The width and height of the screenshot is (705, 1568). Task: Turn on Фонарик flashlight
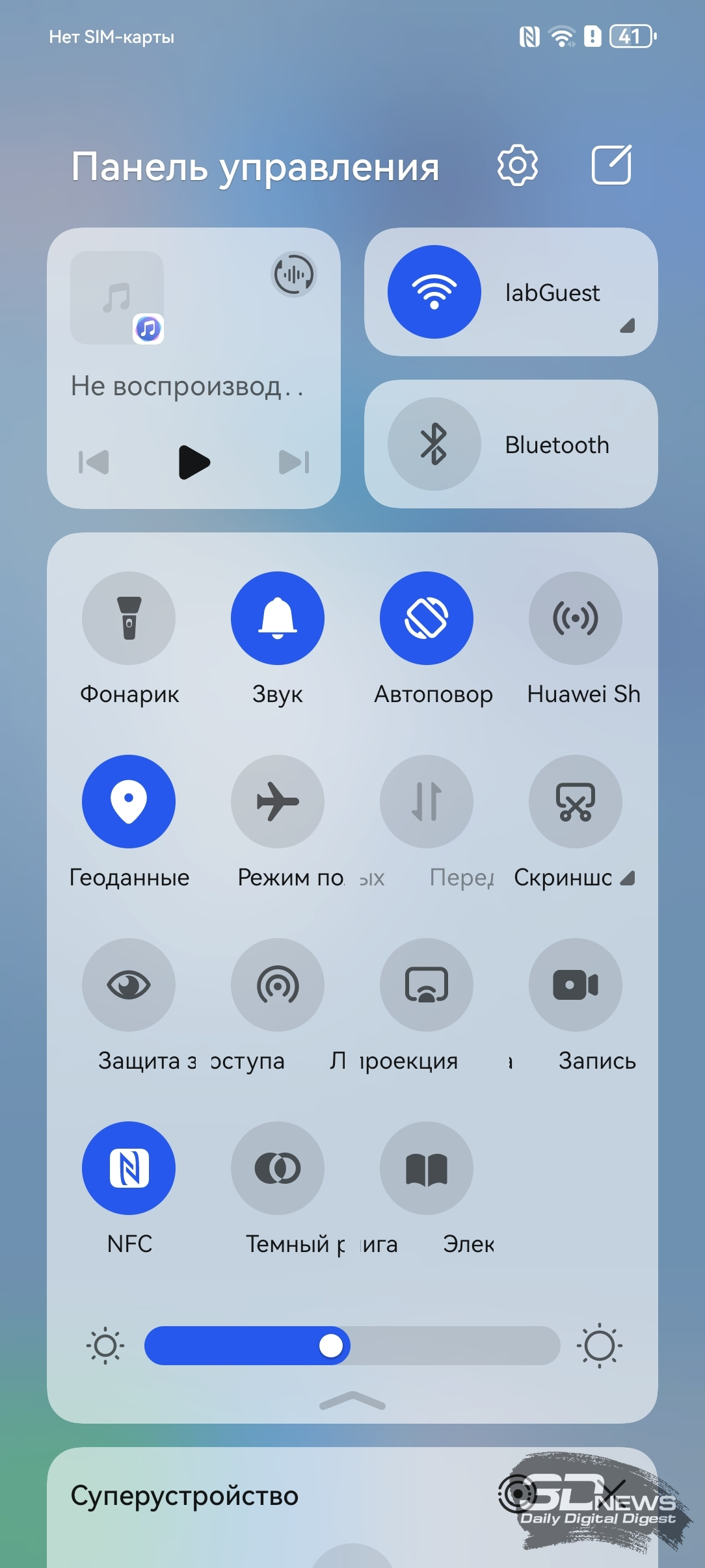pos(129,618)
